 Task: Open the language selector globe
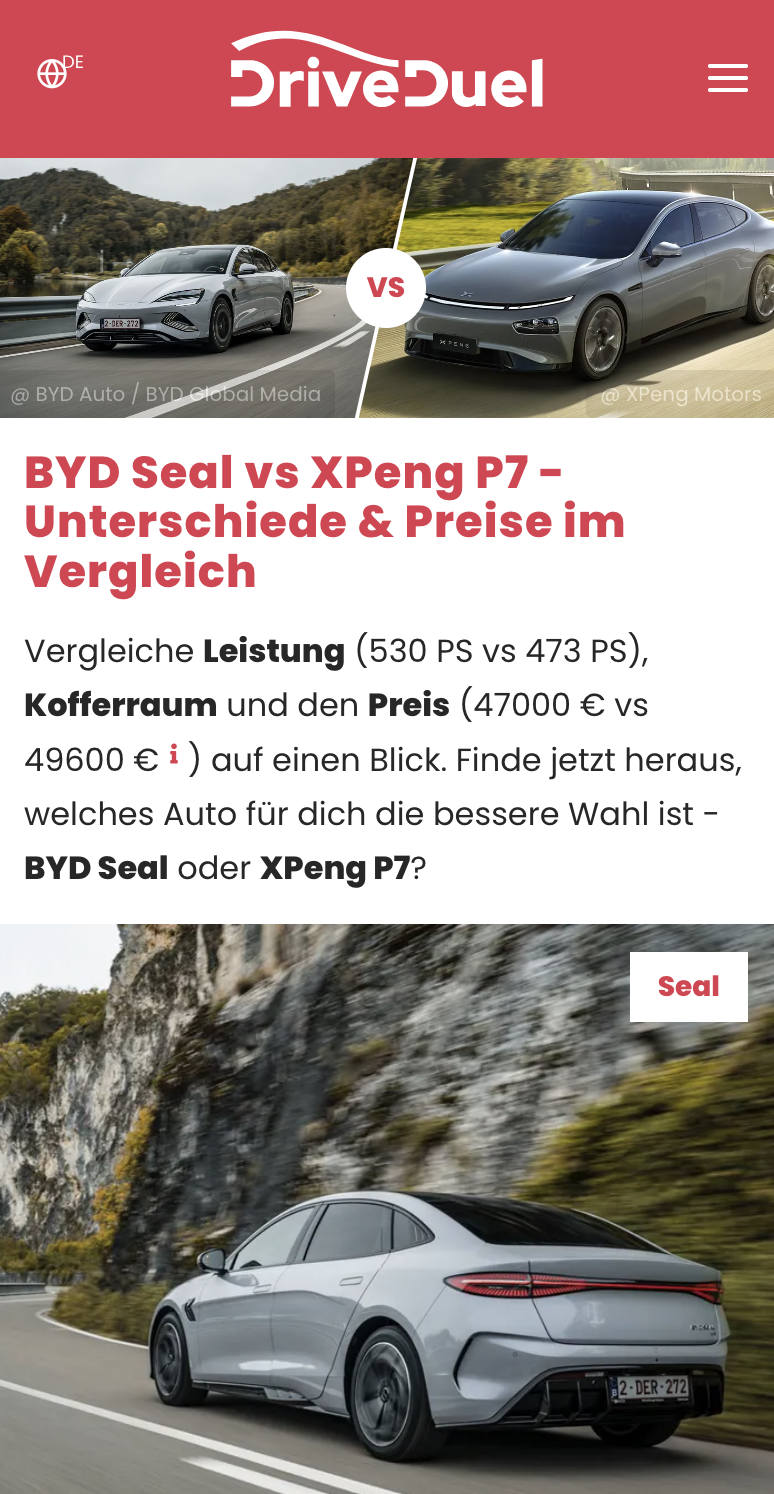click(53, 73)
